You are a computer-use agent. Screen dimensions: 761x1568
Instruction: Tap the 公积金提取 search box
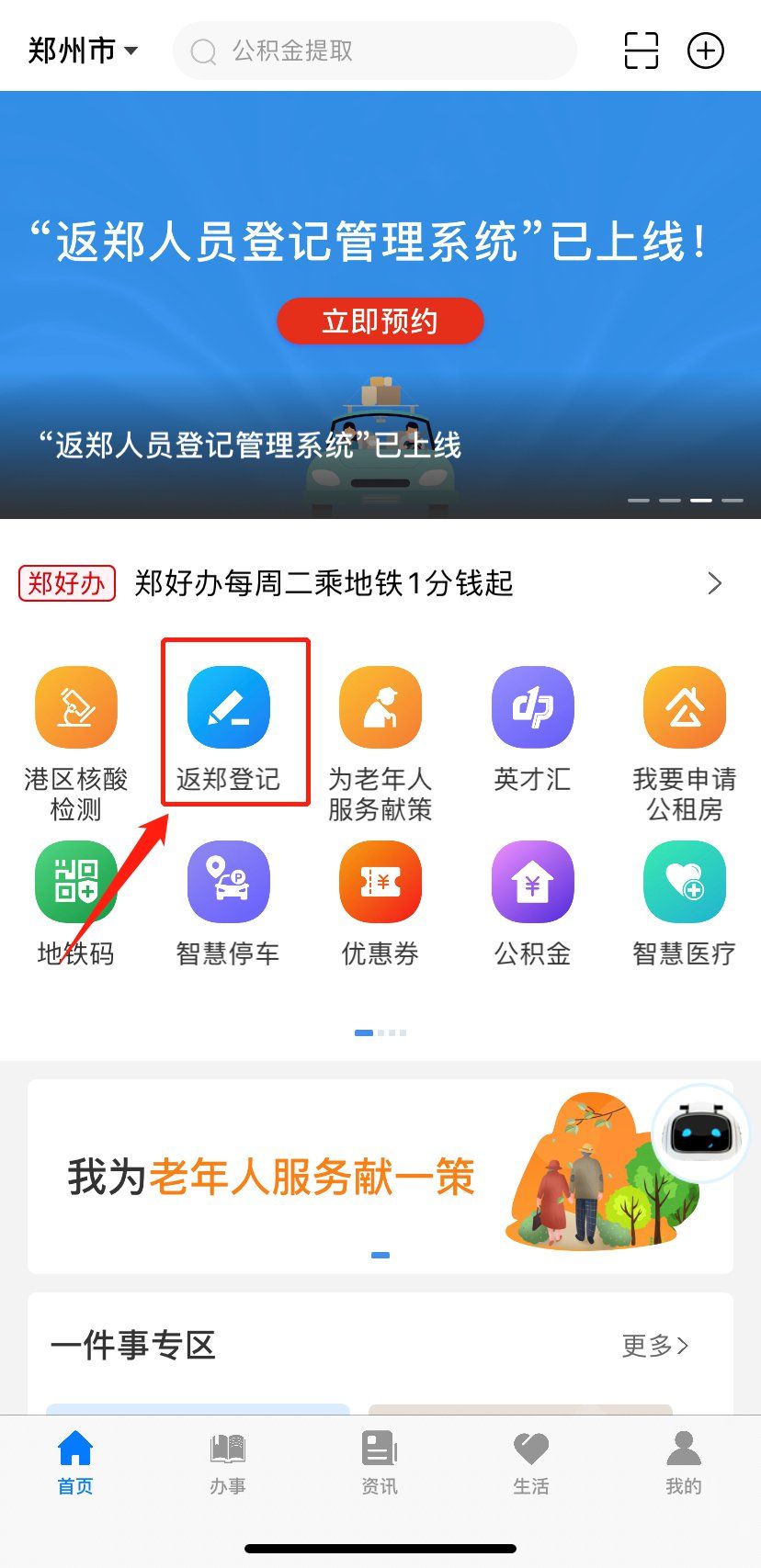pos(375,51)
